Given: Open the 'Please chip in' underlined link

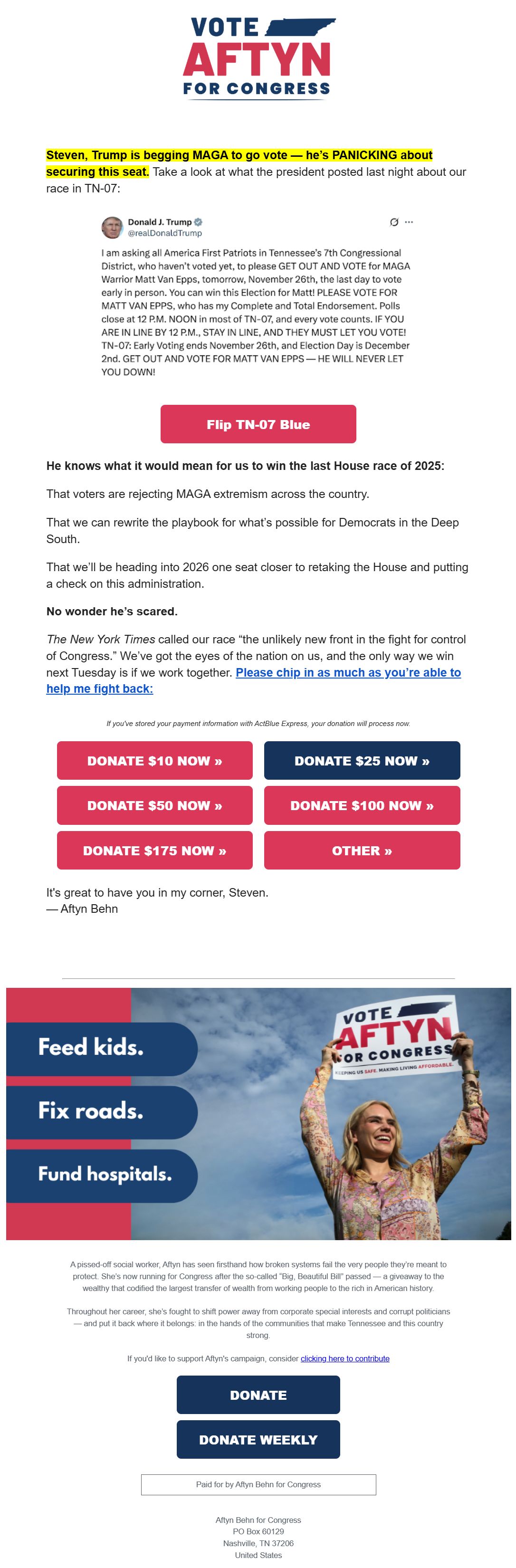Looking at the screenshot, I should click(347, 672).
